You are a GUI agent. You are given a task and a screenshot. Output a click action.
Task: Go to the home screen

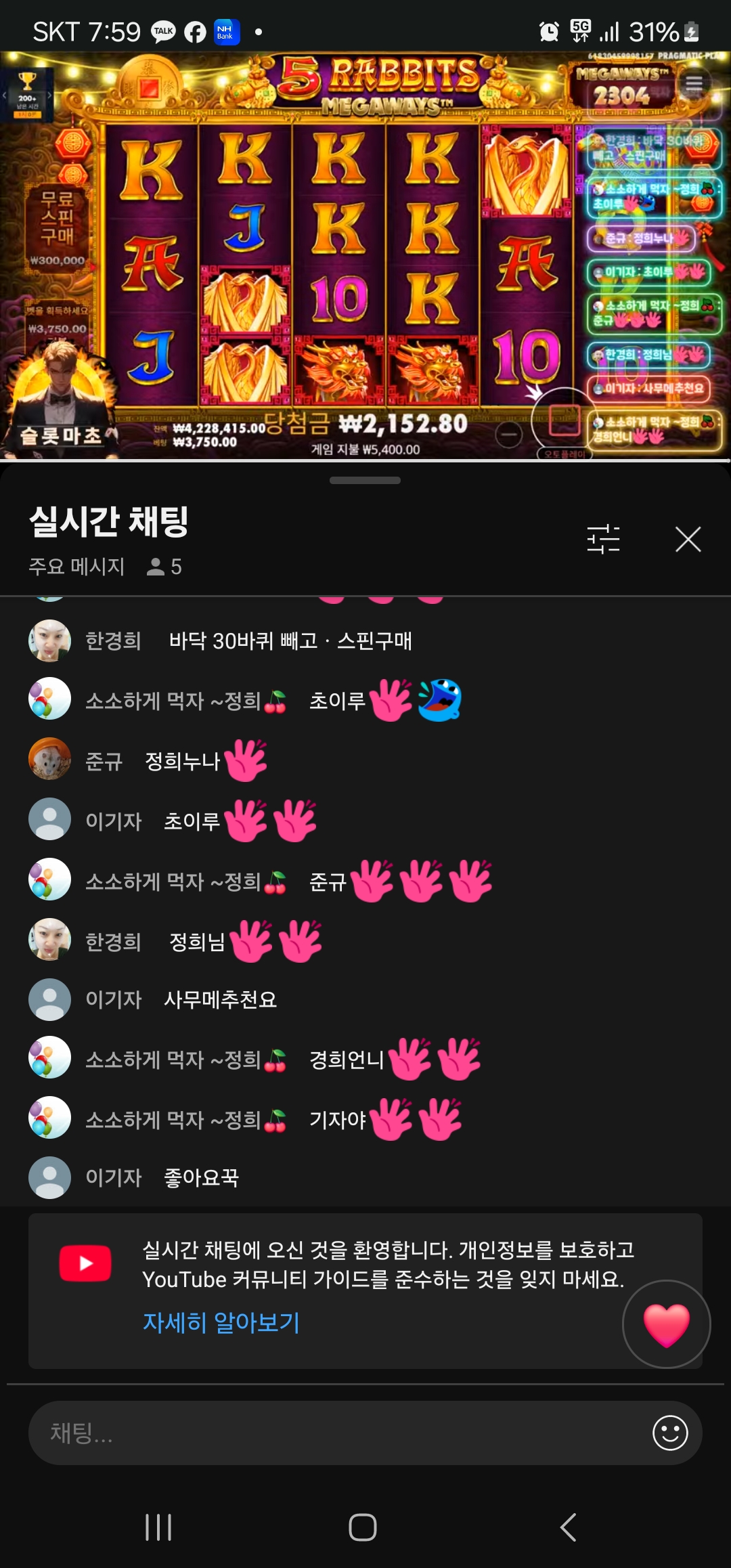tap(363, 1527)
